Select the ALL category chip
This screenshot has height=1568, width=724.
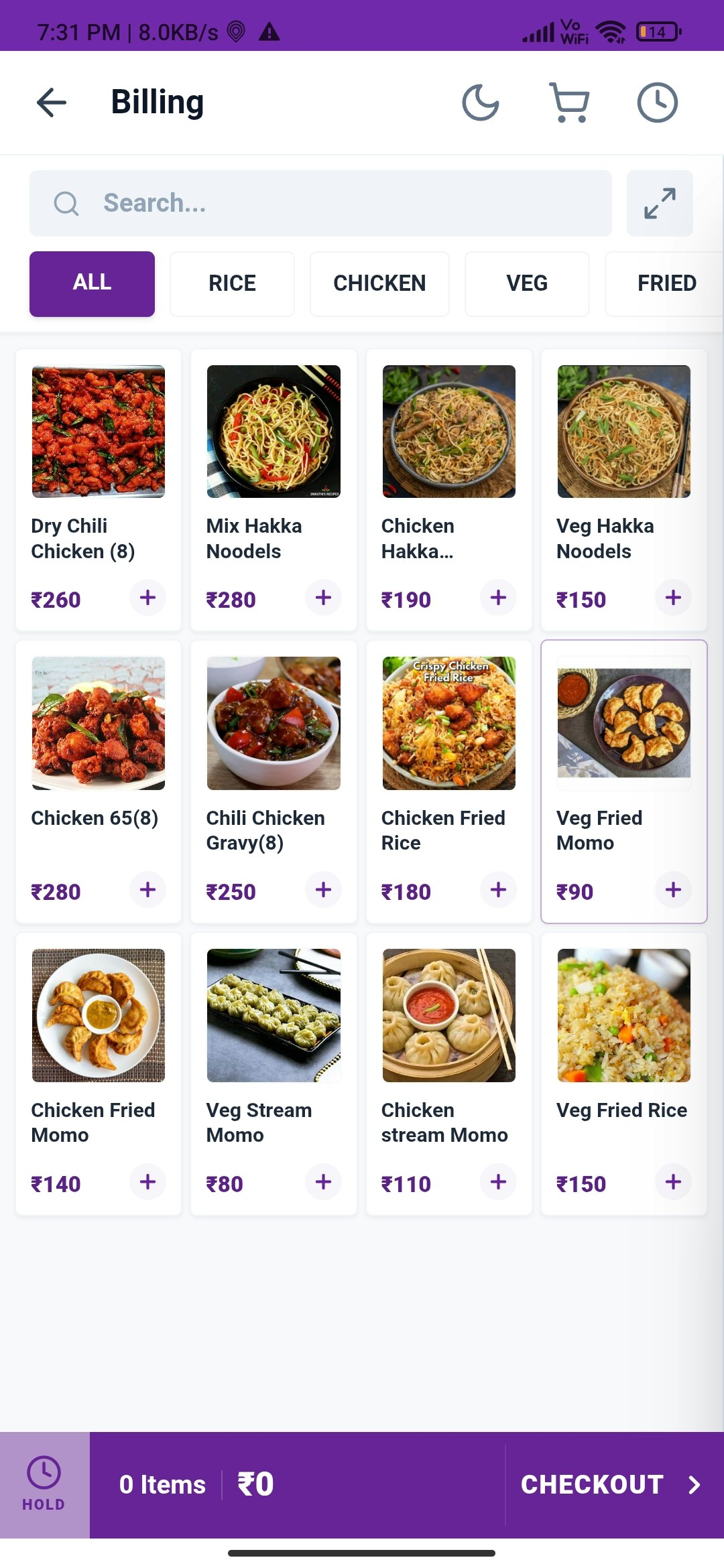92,283
